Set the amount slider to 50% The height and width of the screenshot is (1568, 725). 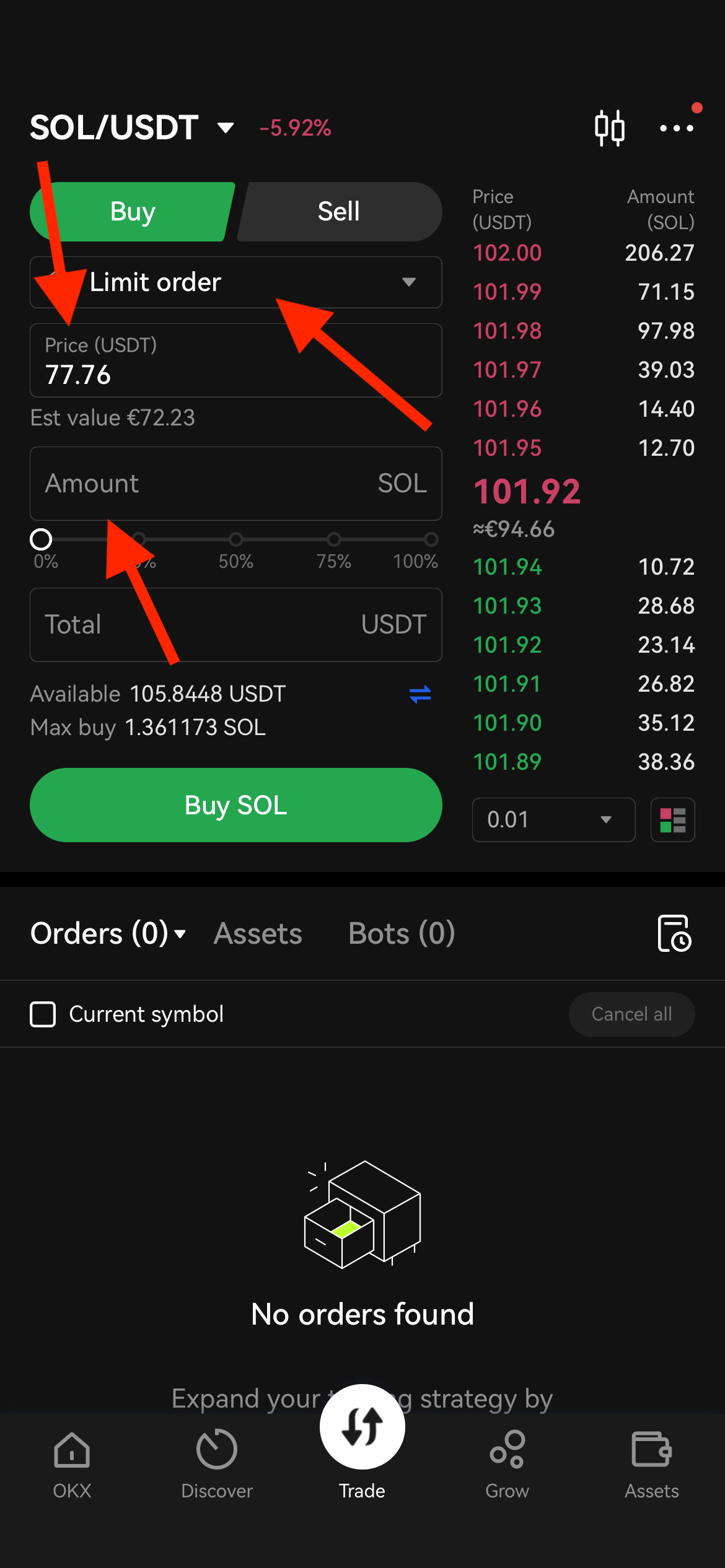point(236,539)
